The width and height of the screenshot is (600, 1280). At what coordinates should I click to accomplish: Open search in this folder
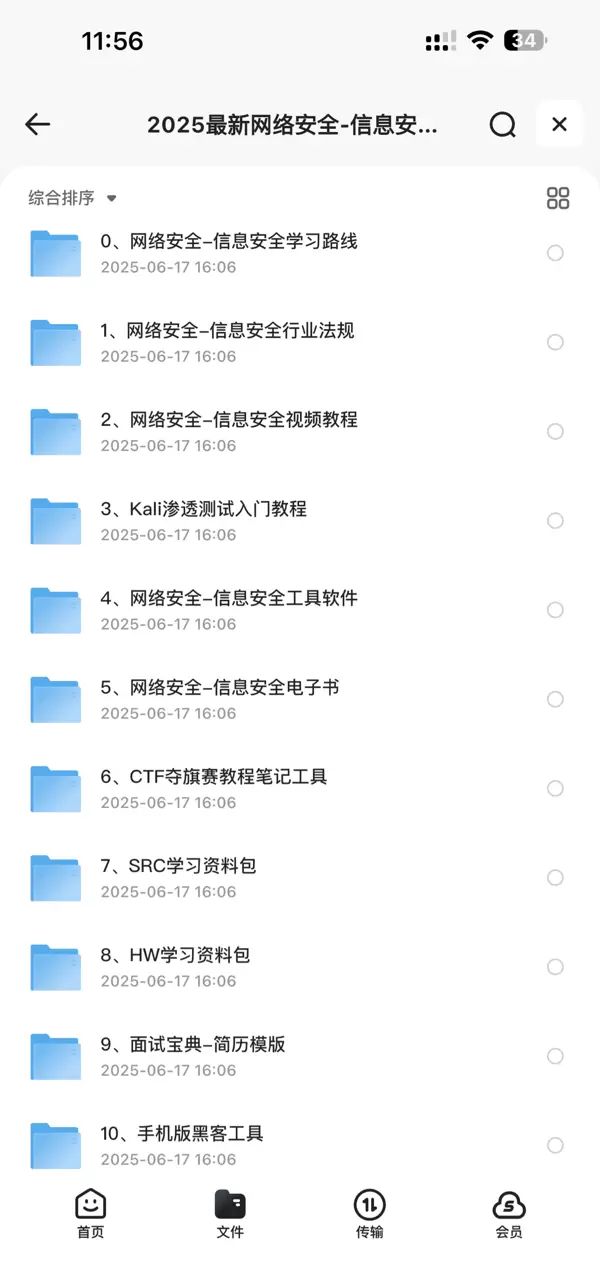(x=502, y=124)
